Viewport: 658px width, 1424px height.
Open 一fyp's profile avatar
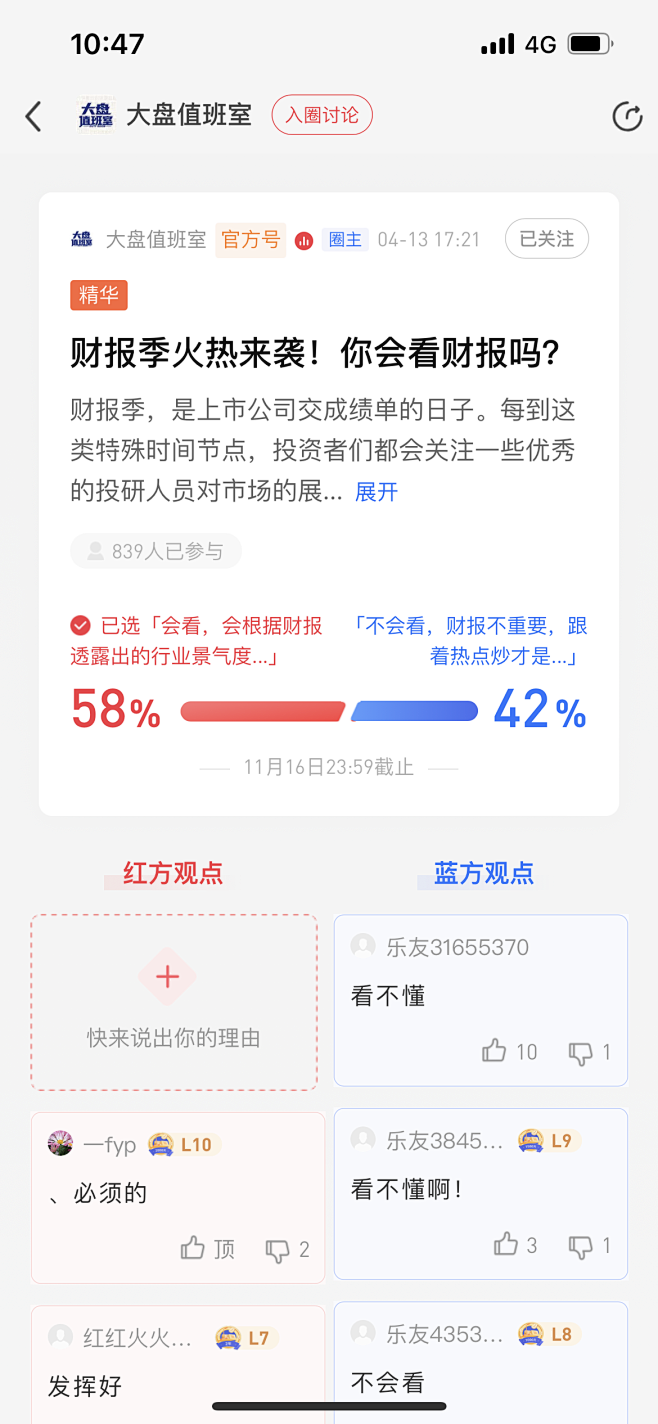coord(60,1144)
